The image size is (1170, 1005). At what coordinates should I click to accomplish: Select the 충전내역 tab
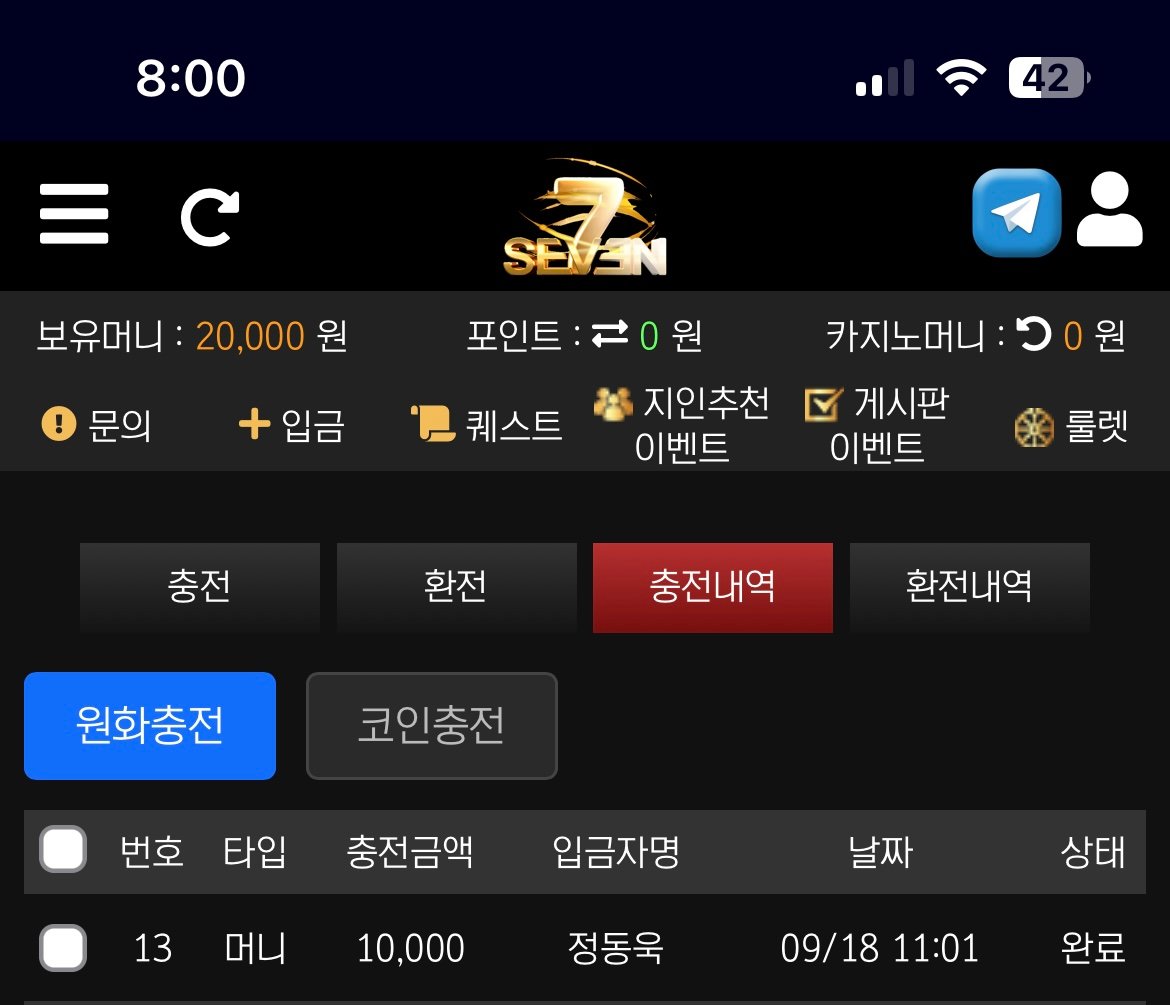click(x=712, y=587)
